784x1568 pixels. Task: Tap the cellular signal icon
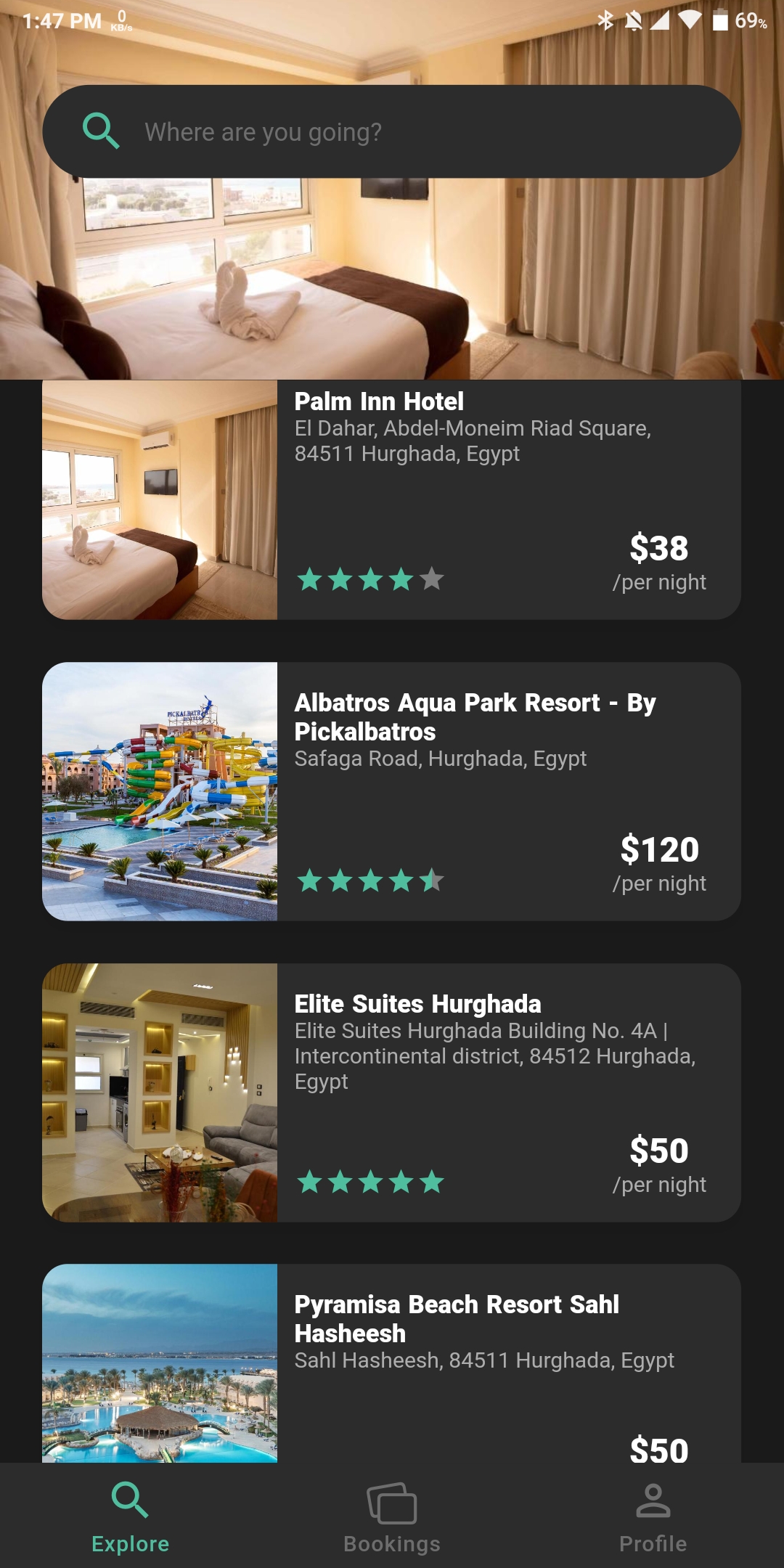(x=662, y=22)
